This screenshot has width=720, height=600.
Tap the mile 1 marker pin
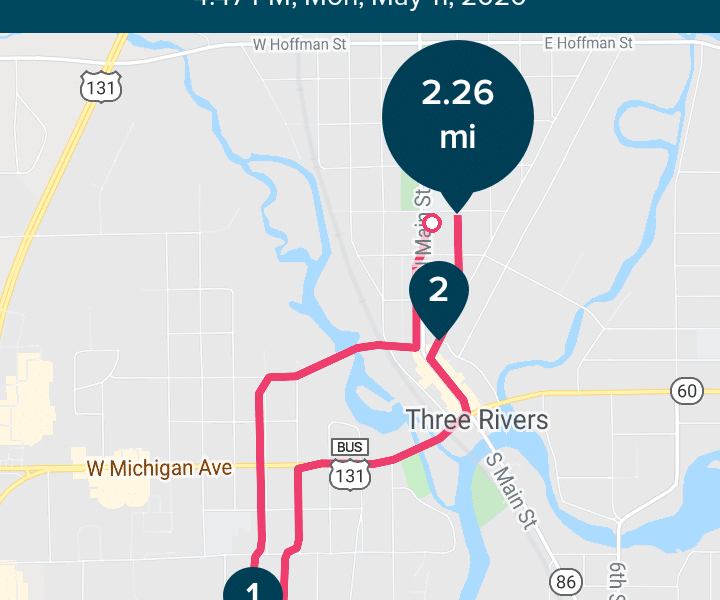(252, 587)
